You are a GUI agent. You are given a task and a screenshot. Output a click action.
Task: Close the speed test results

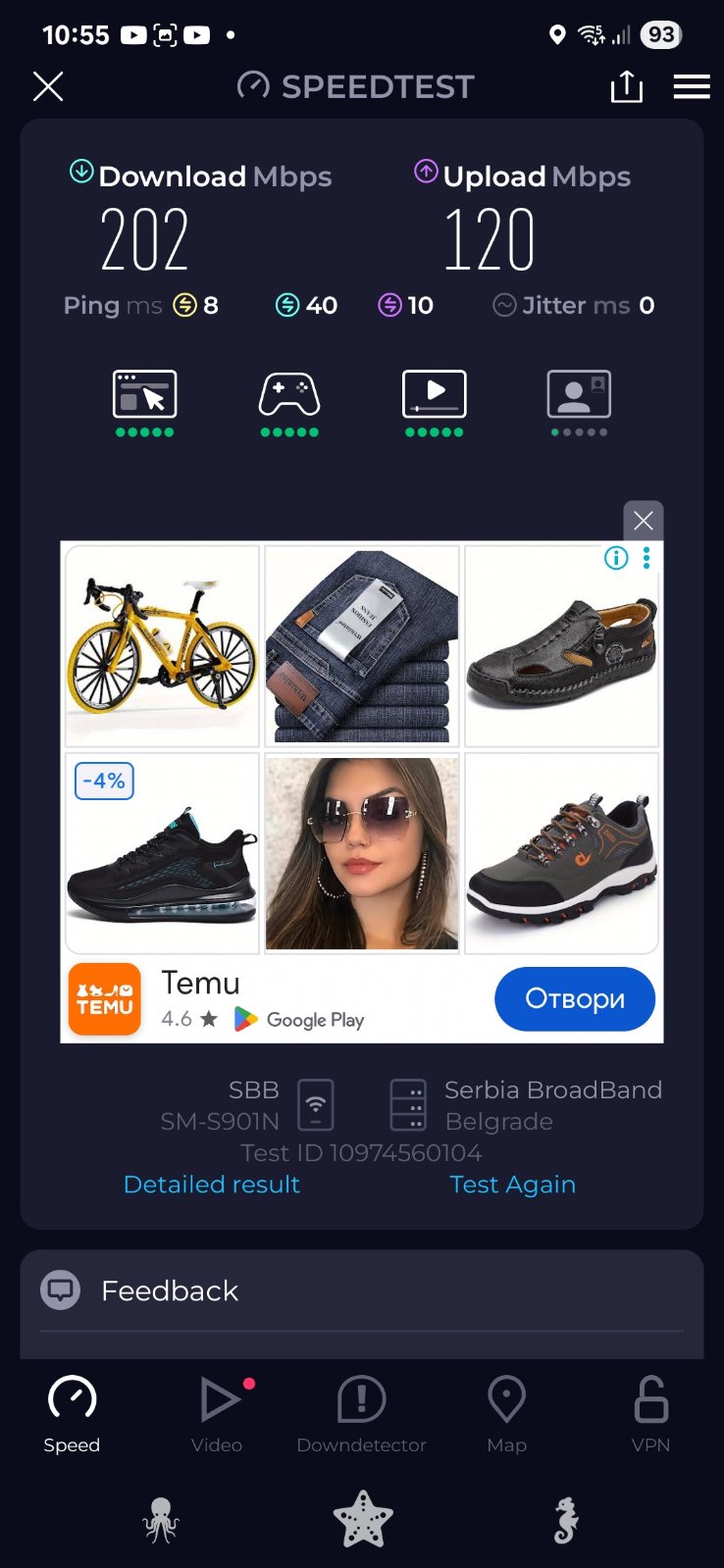pos(48,86)
